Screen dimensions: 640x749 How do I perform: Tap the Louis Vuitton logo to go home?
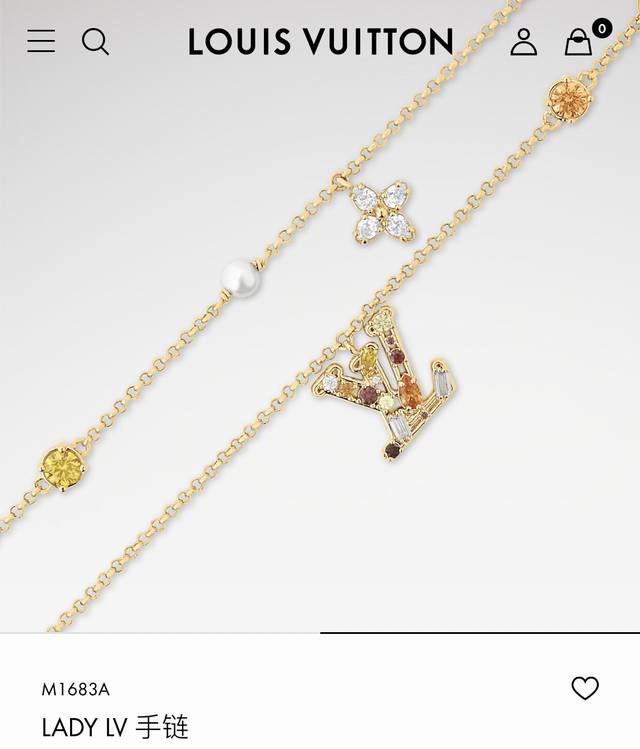pyautogui.click(x=320, y=41)
